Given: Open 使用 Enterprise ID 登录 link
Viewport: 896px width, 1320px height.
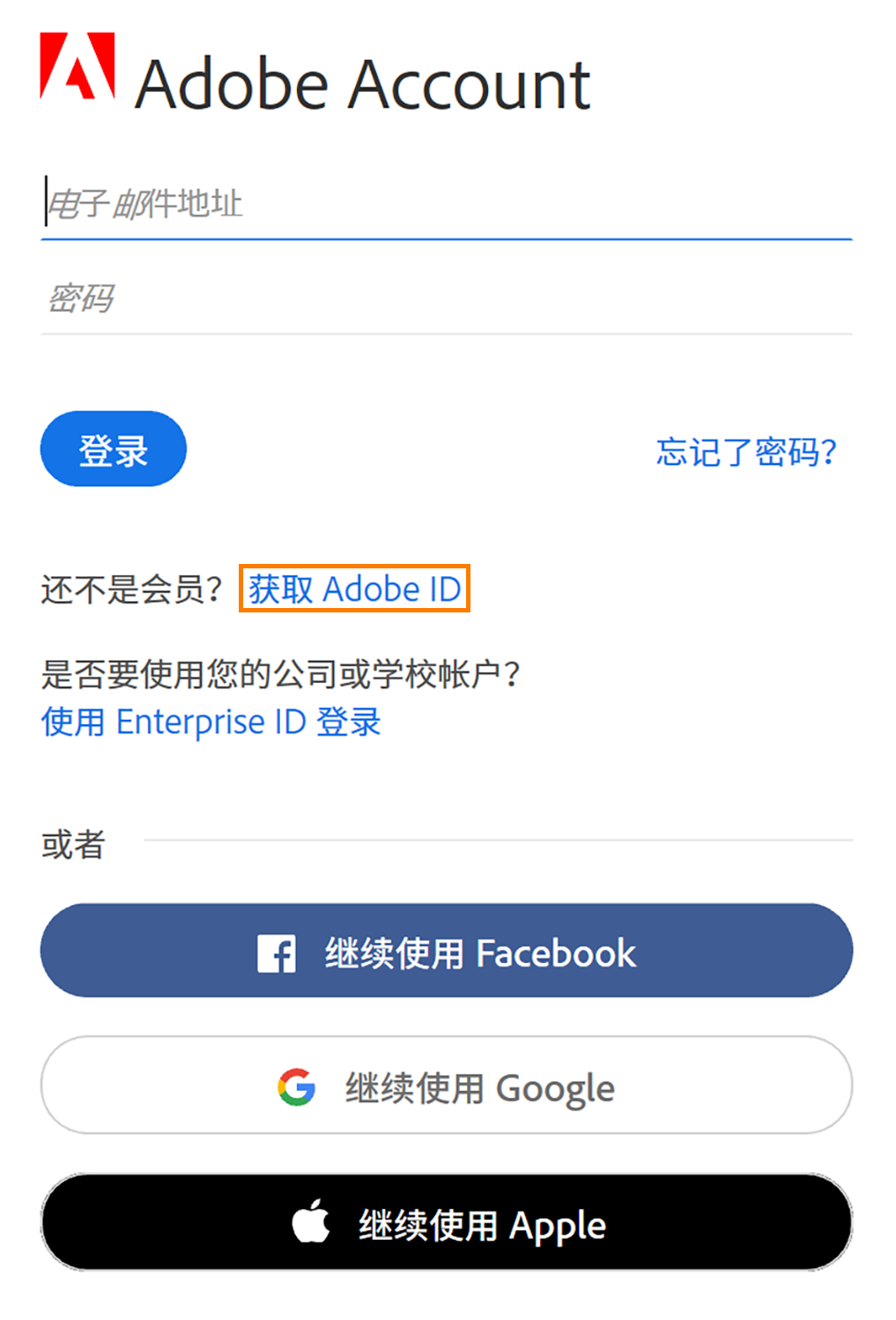Looking at the screenshot, I should pos(211,722).
